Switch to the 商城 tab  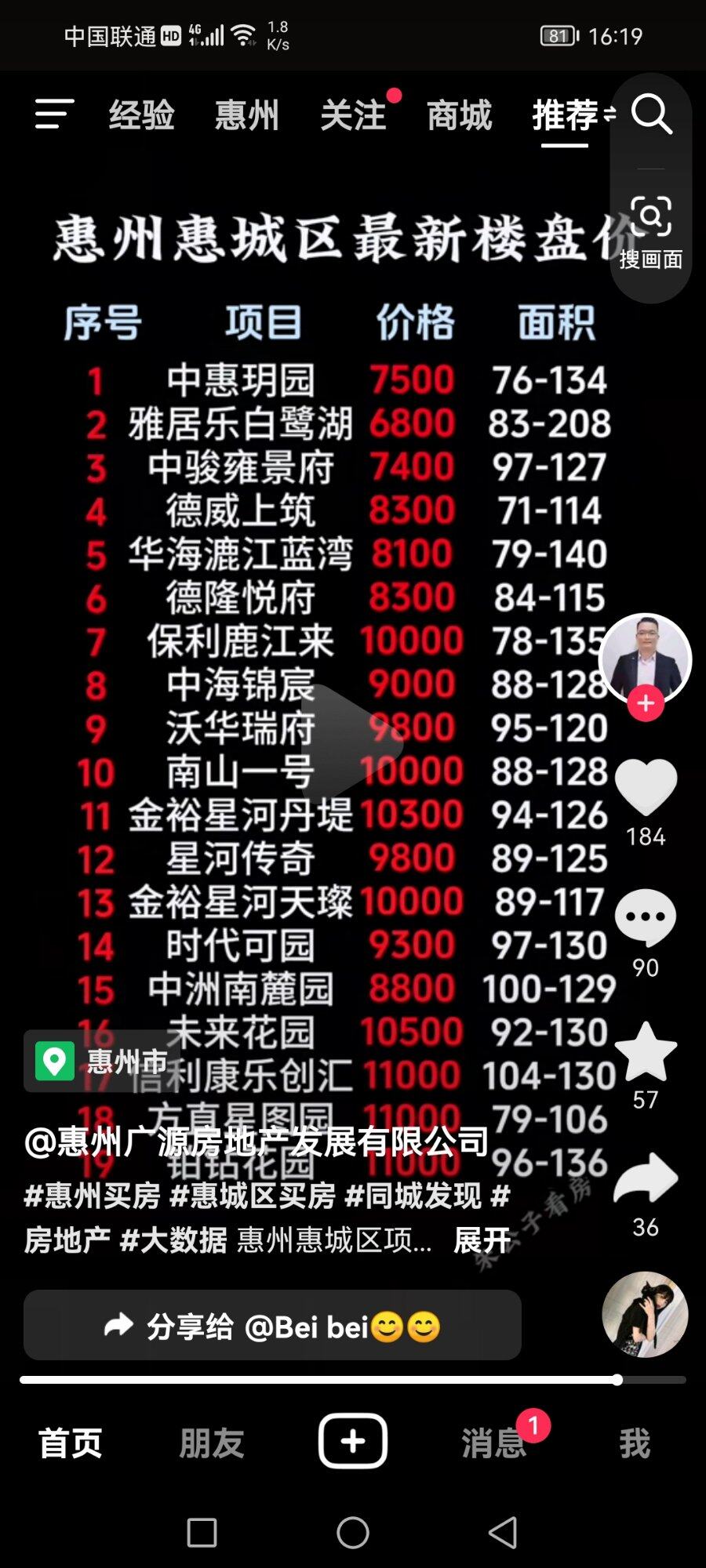[460, 115]
